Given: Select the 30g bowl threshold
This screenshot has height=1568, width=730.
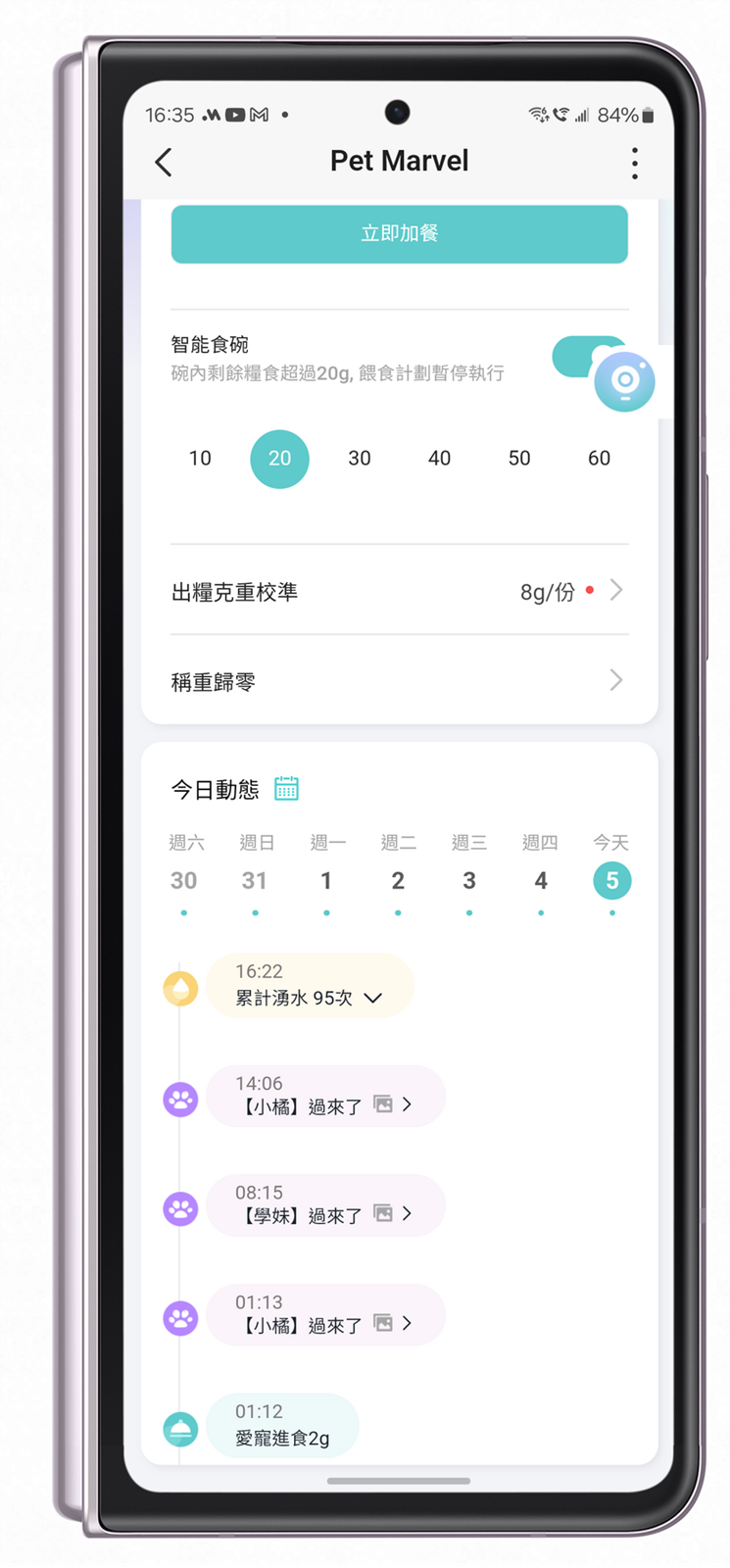Looking at the screenshot, I should [360, 459].
